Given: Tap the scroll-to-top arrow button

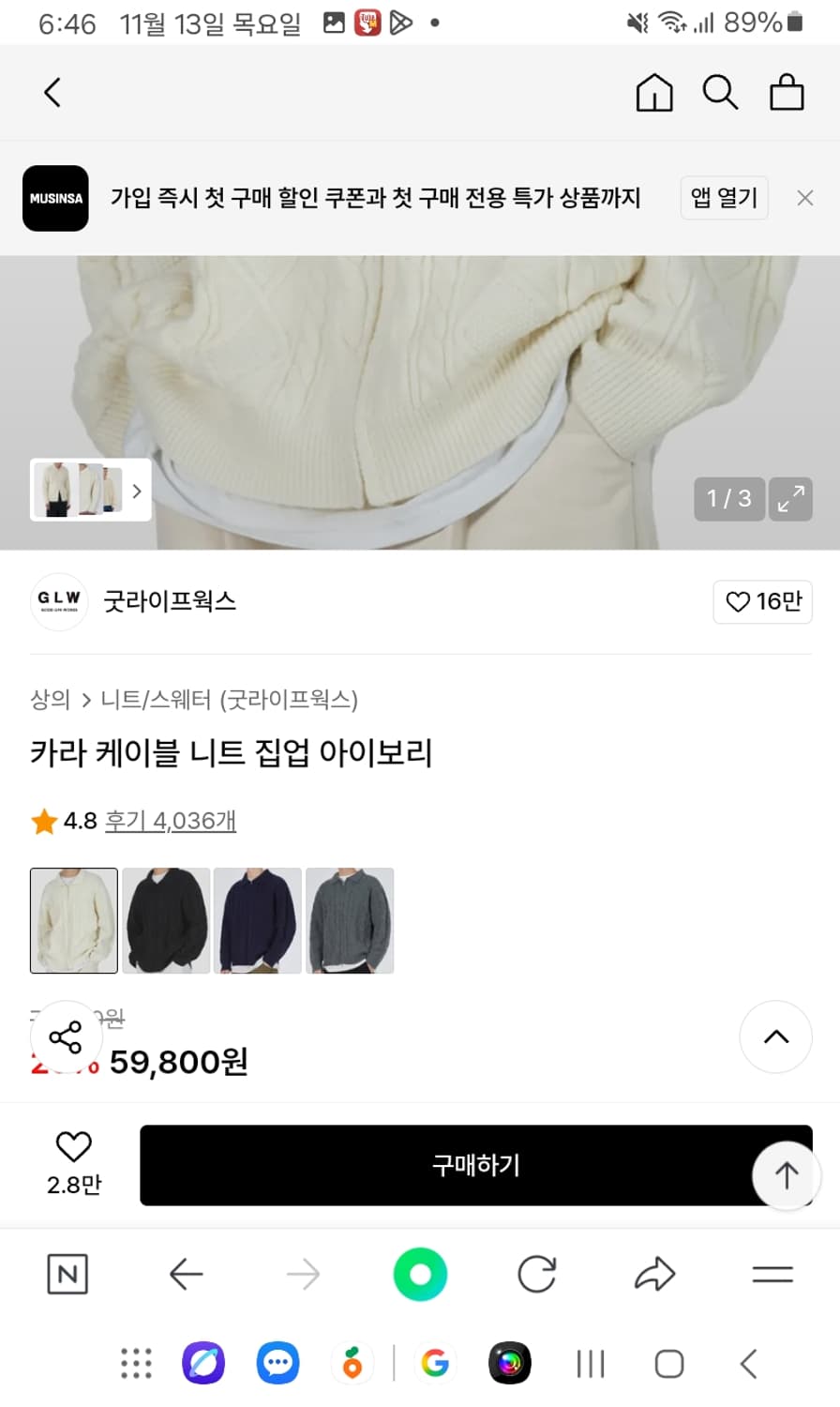Looking at the screenshot, I should [x=786, y=1175].
